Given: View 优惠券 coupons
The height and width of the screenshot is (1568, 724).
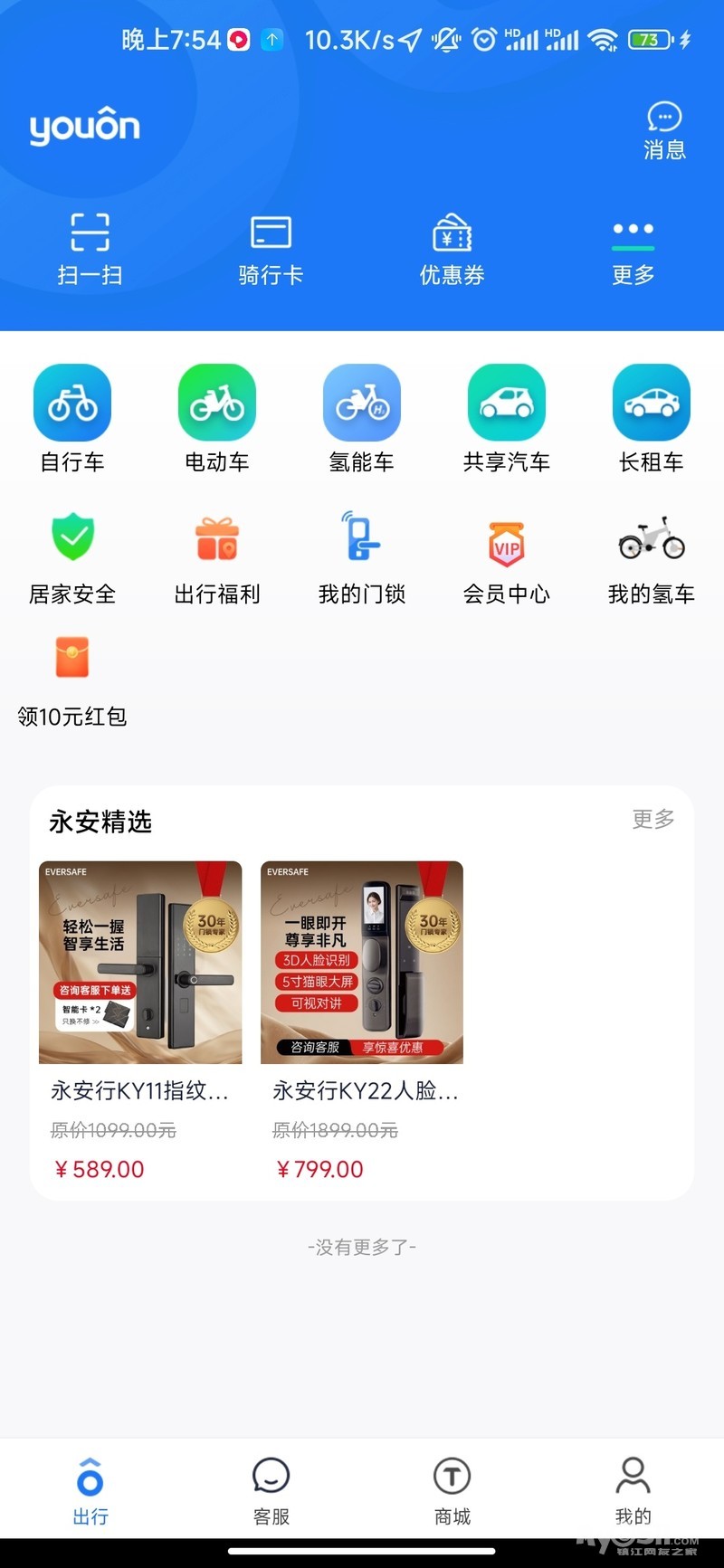Looking at the screenshot, I should click(x=452, y=248).
